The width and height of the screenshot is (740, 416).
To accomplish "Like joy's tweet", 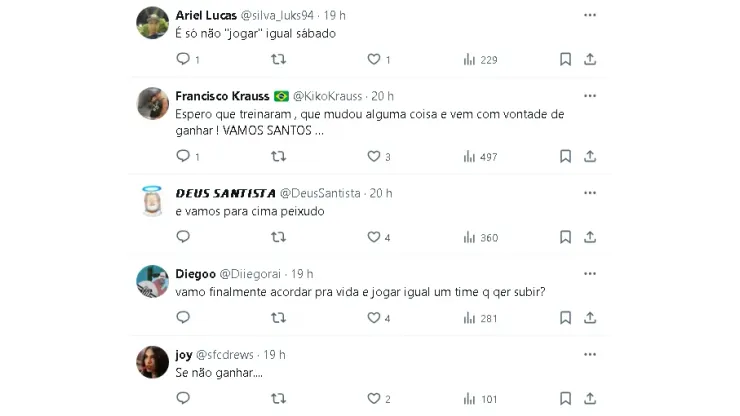I will click(374, 399).
